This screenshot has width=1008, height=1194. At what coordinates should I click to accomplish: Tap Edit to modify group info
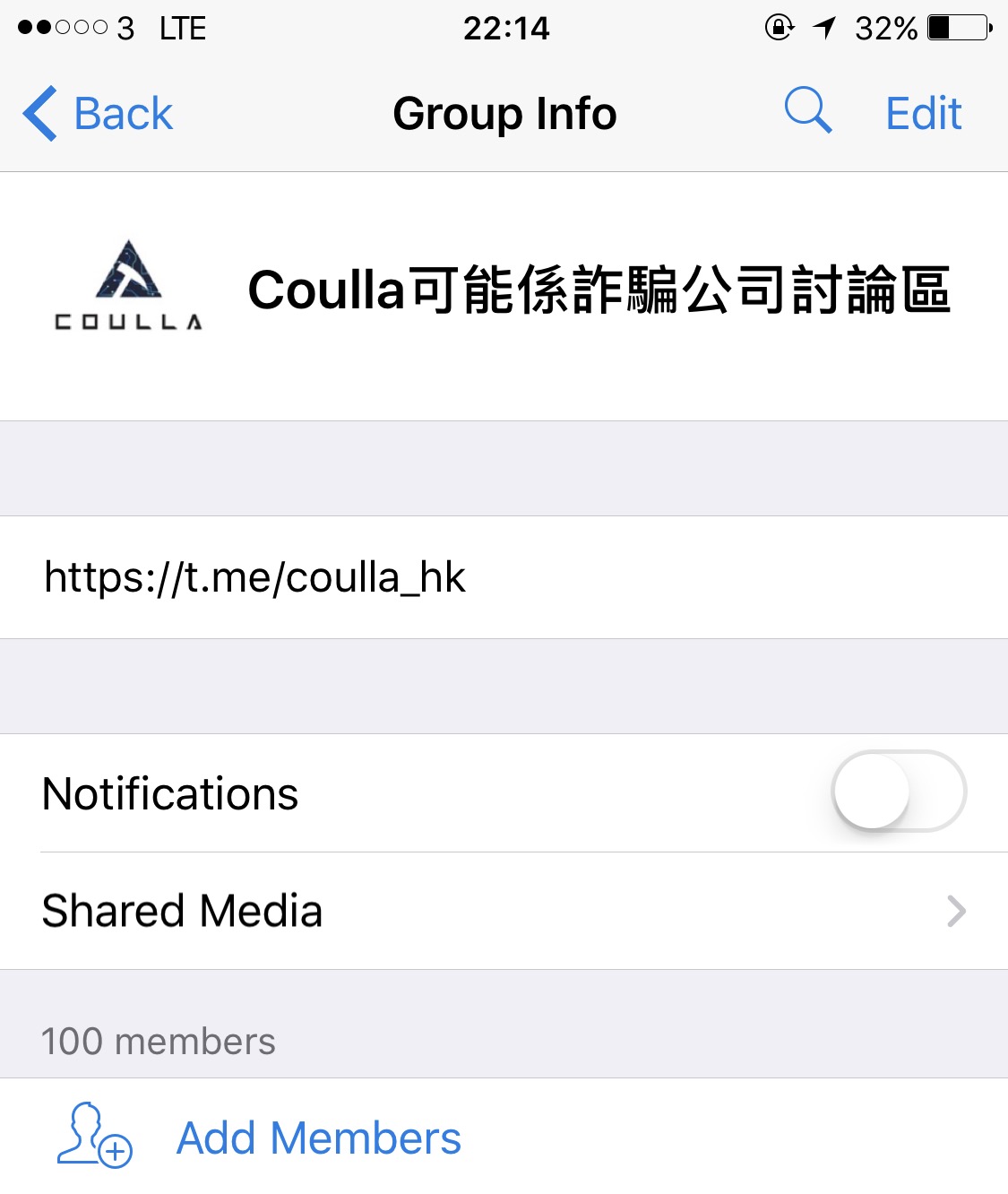point(923,114)
